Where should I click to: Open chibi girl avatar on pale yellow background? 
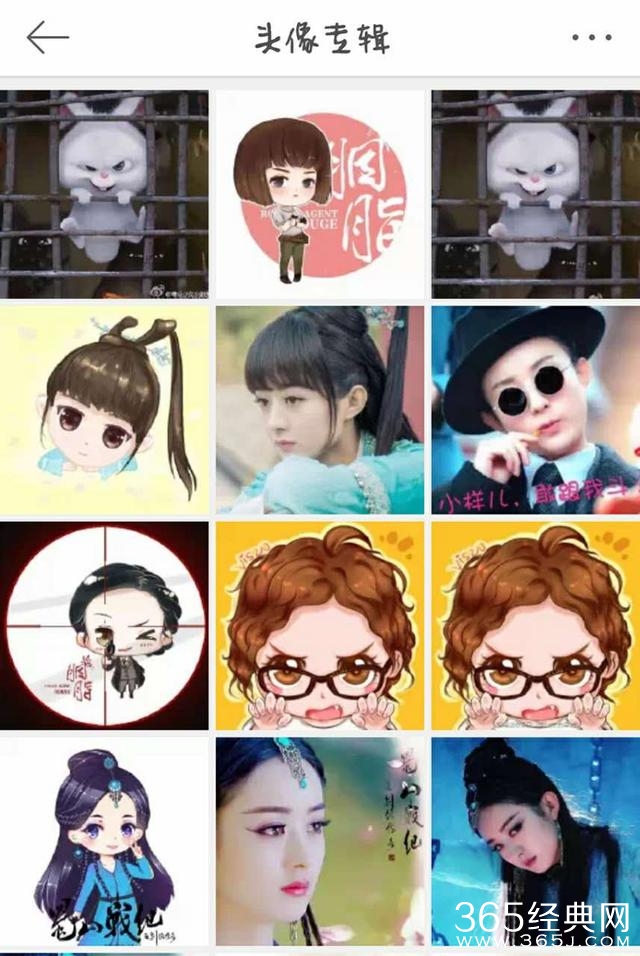coord(104,410)
